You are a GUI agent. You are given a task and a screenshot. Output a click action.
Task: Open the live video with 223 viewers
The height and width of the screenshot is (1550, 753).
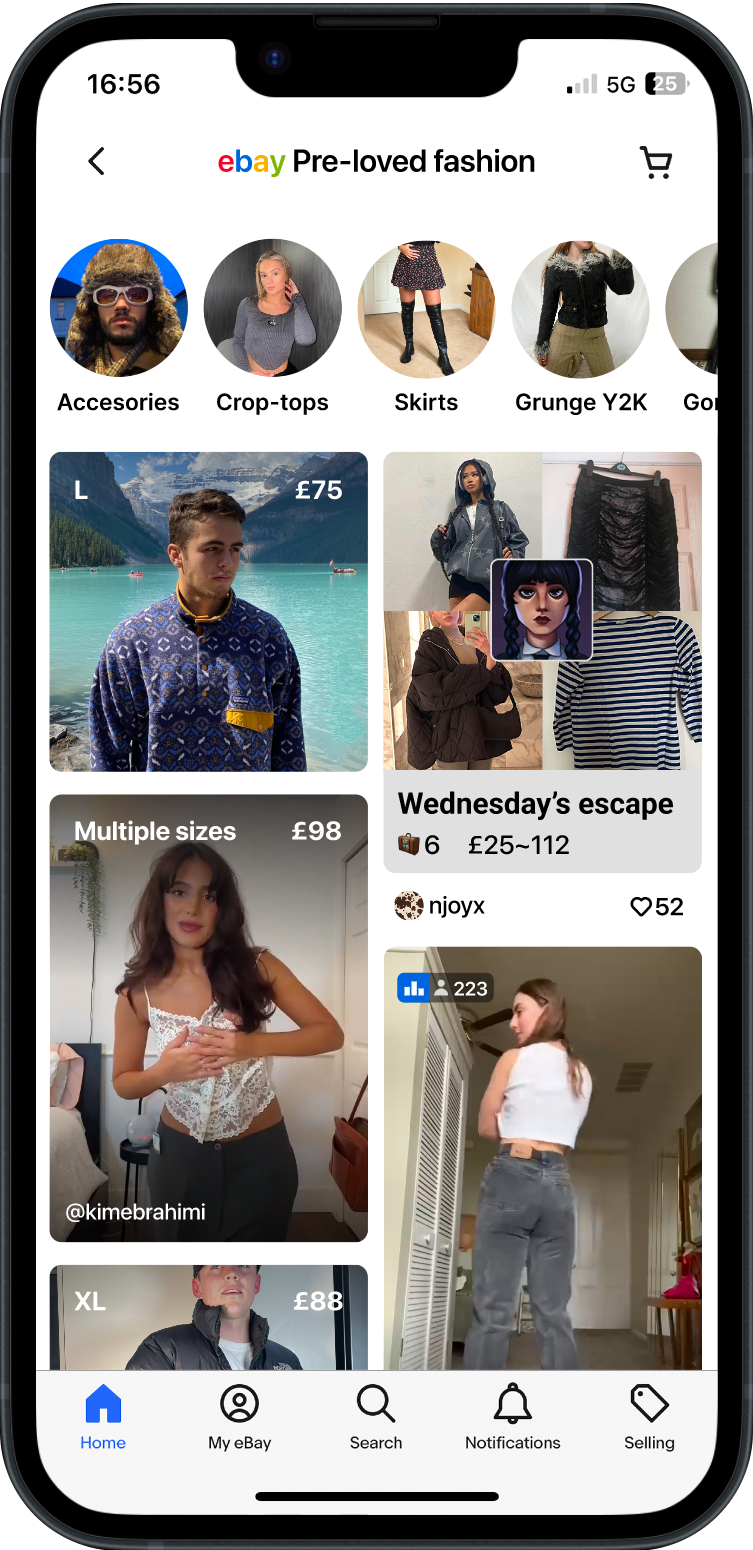pyautogui.click(x=542, y=1158)
